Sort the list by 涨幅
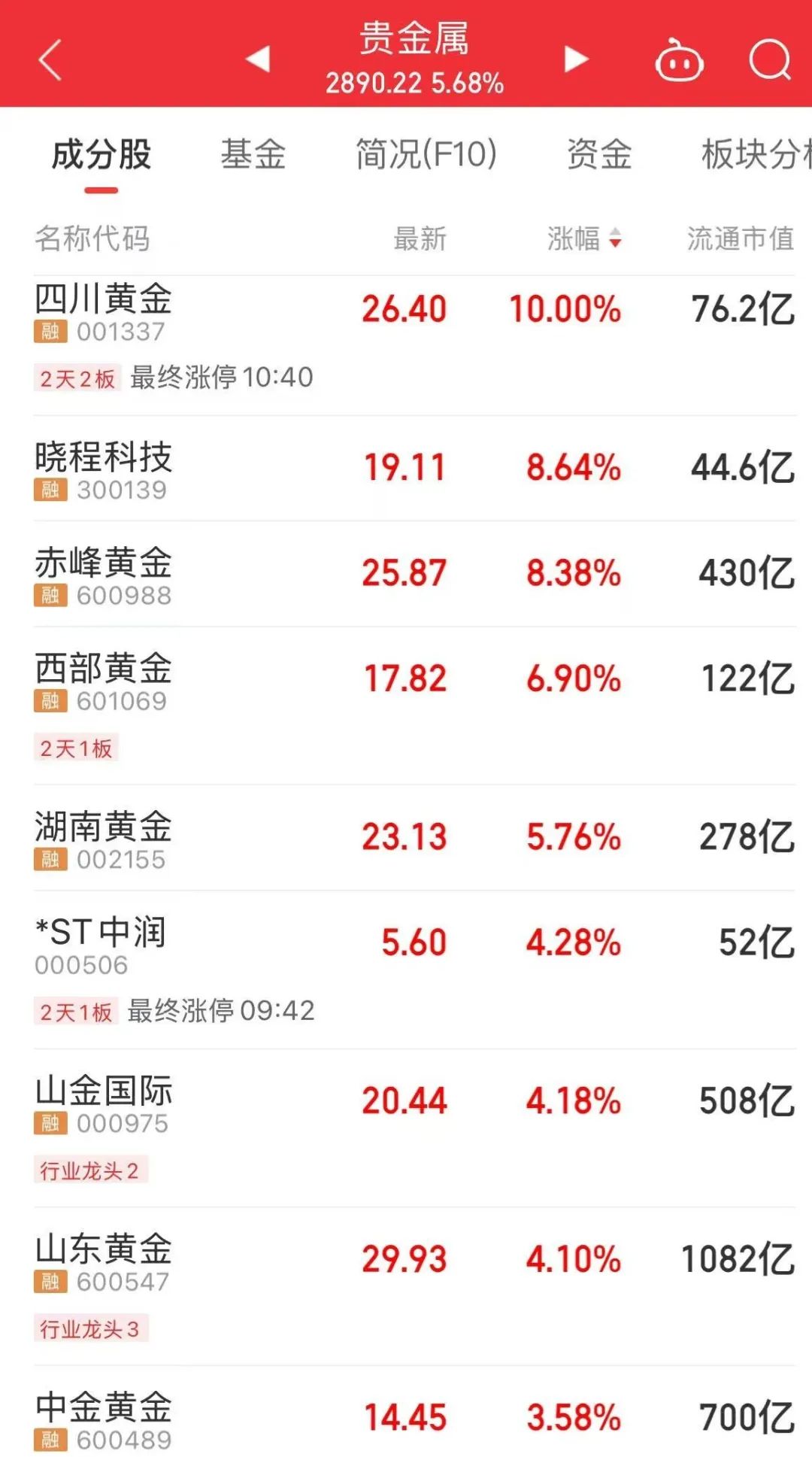This screenshot has height=1457, width=812. pos(584,238)
